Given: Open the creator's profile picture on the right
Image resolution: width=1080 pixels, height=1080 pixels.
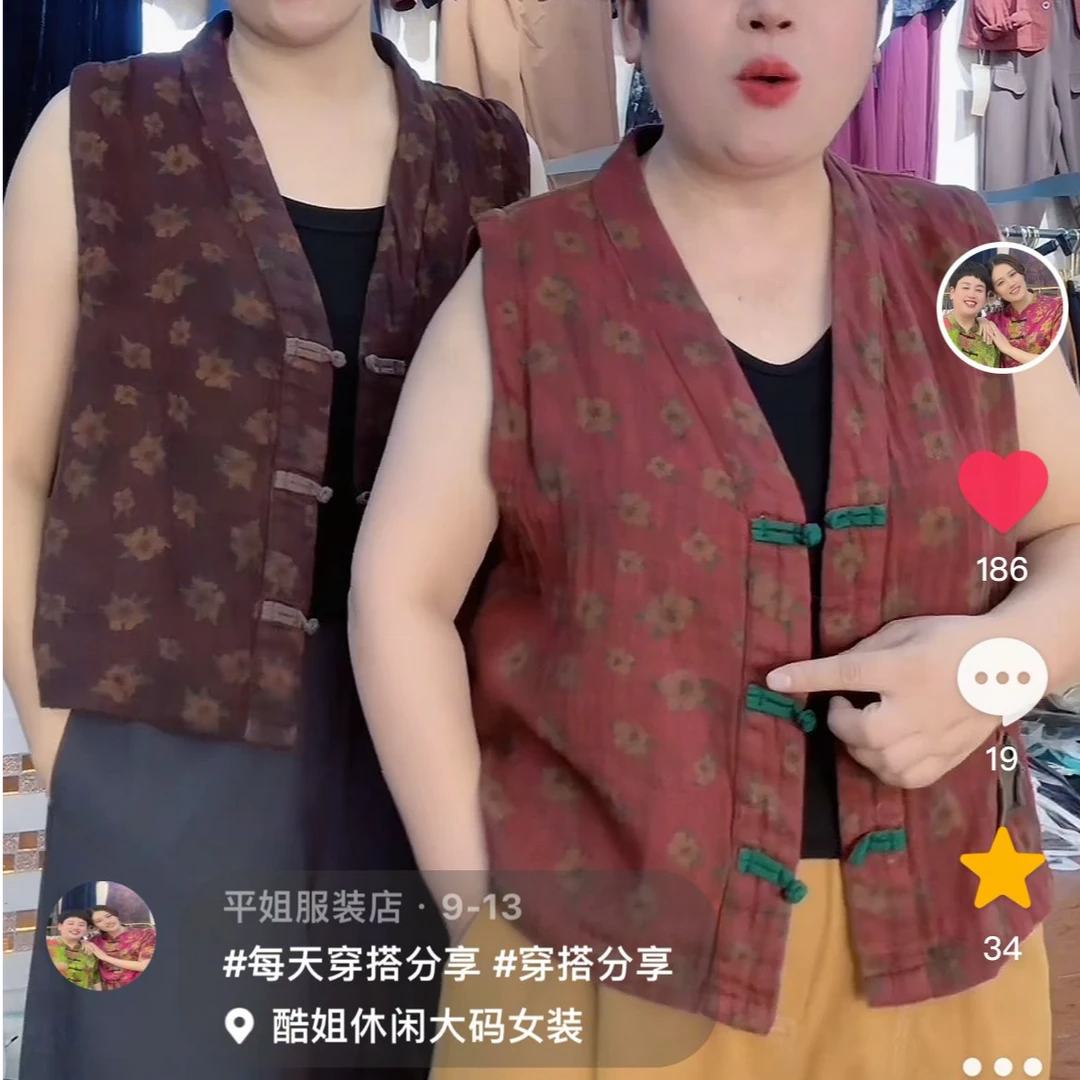Looking at the screenshot, I should click(1002, 308).
